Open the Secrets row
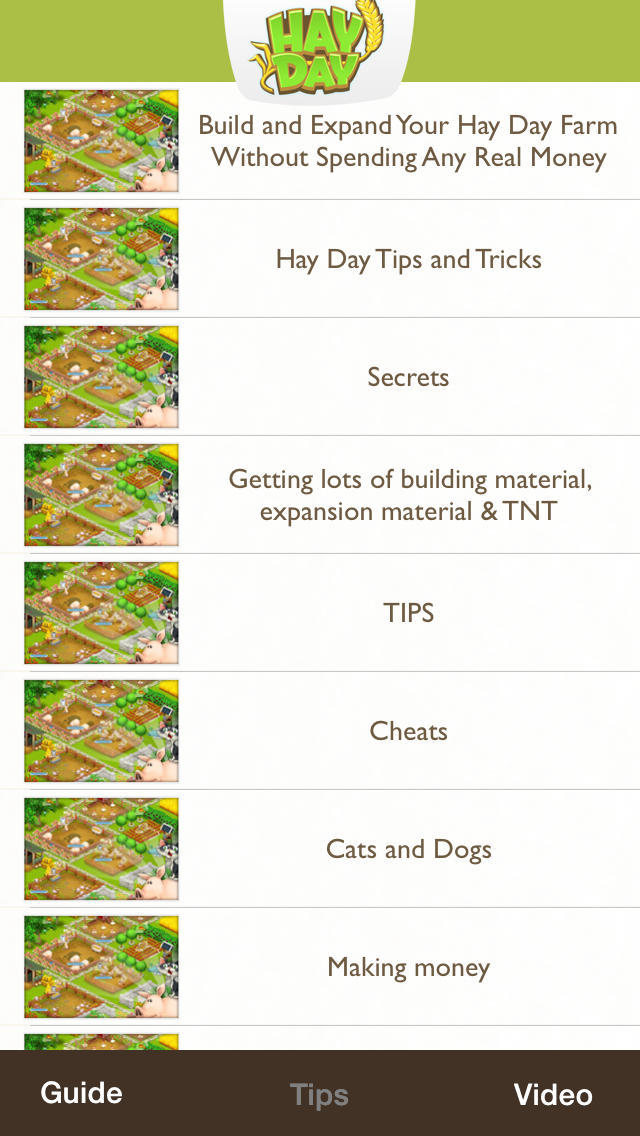640x1136 pixels. tap(320, 377)
